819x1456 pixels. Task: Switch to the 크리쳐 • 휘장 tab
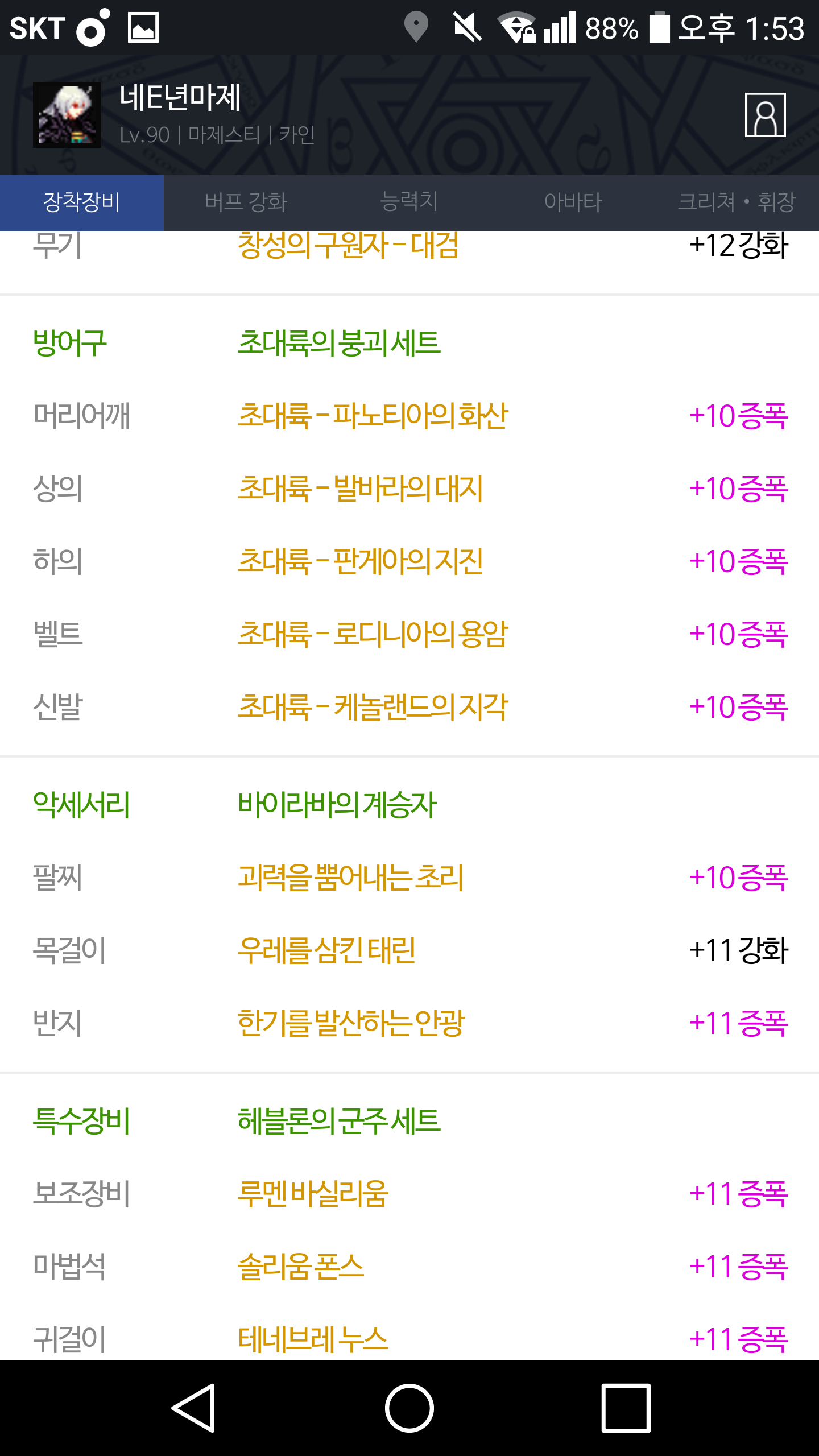737,202
